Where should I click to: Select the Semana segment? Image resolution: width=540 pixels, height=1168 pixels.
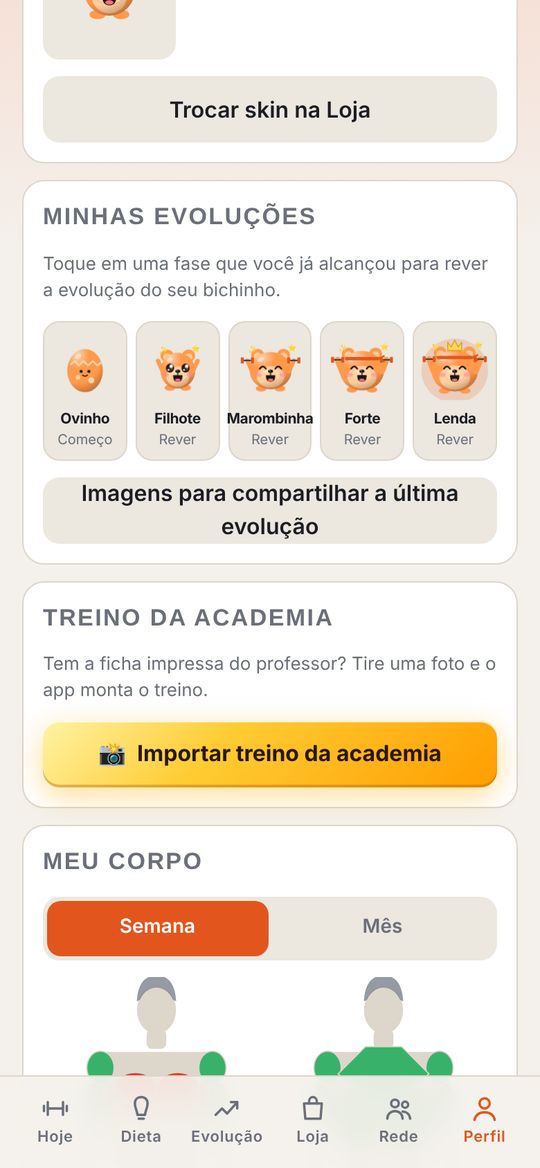[x=157, y=928]
